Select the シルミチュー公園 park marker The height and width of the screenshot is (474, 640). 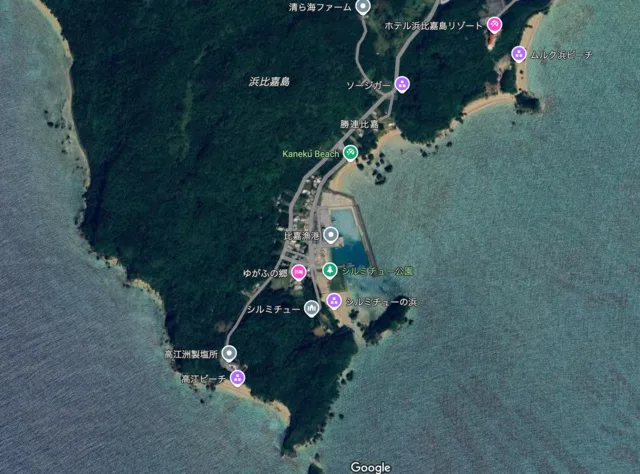click(x=330, y=270)
